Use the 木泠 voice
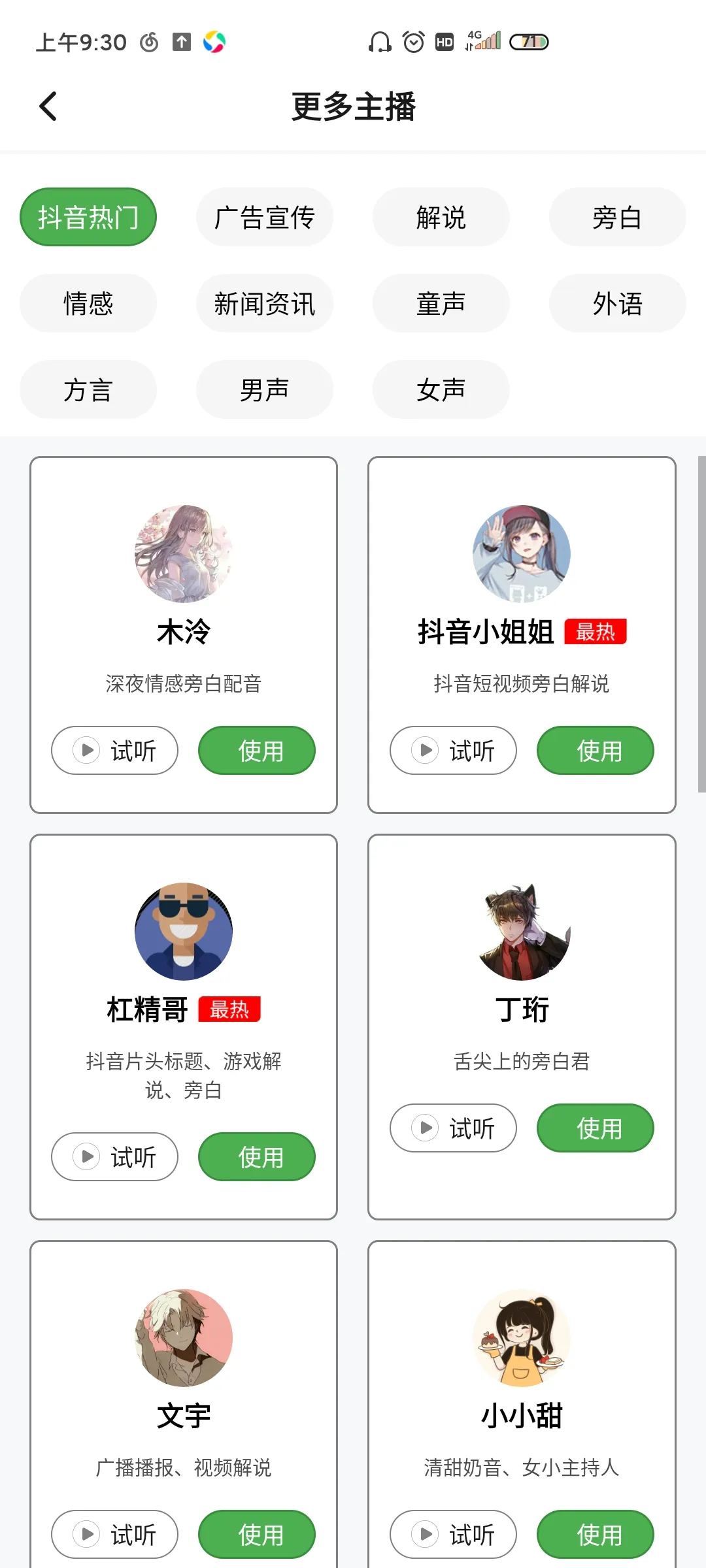This screenshot has height=1568, width=706. point(257,751)
